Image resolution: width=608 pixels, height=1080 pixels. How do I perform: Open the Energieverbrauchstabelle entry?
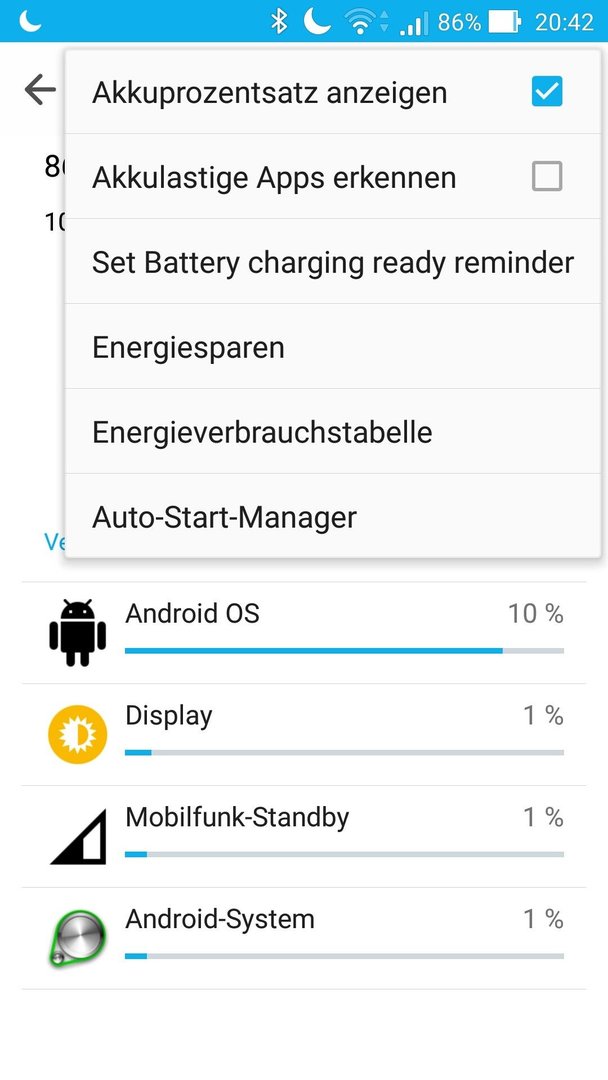[x=333, y=432]
